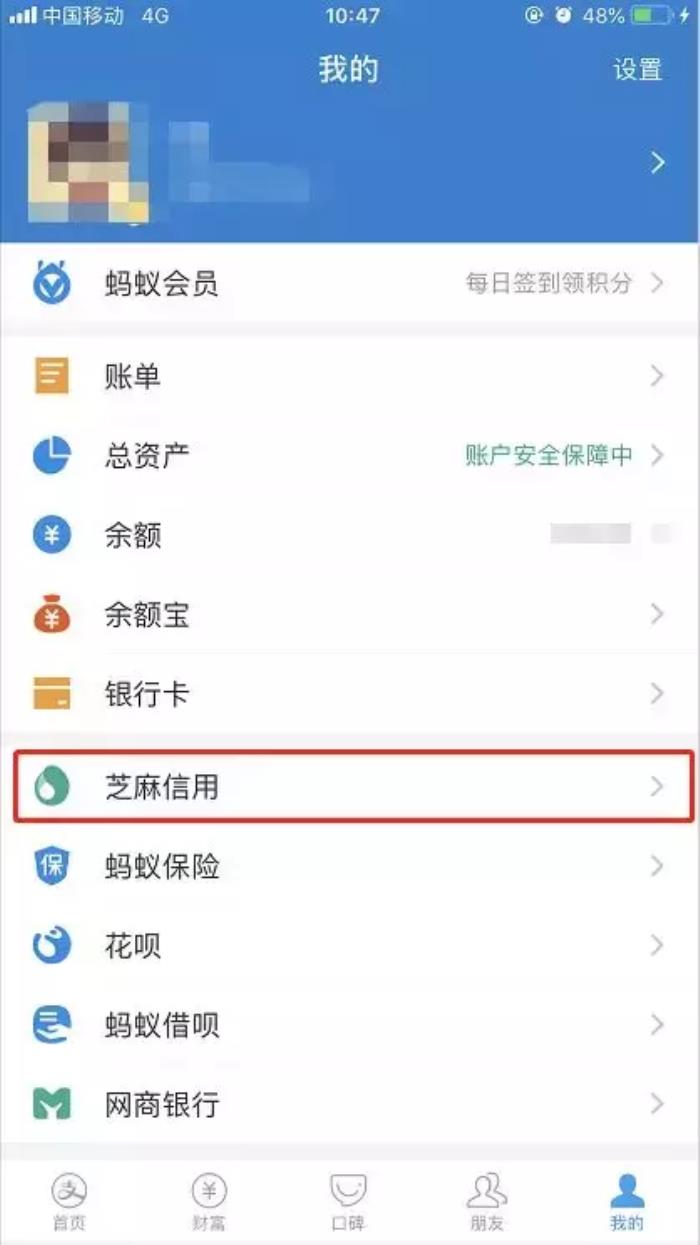700x1245 pixels.
Task: Switch to the 朋友 tab
Action: [489, 1200]
